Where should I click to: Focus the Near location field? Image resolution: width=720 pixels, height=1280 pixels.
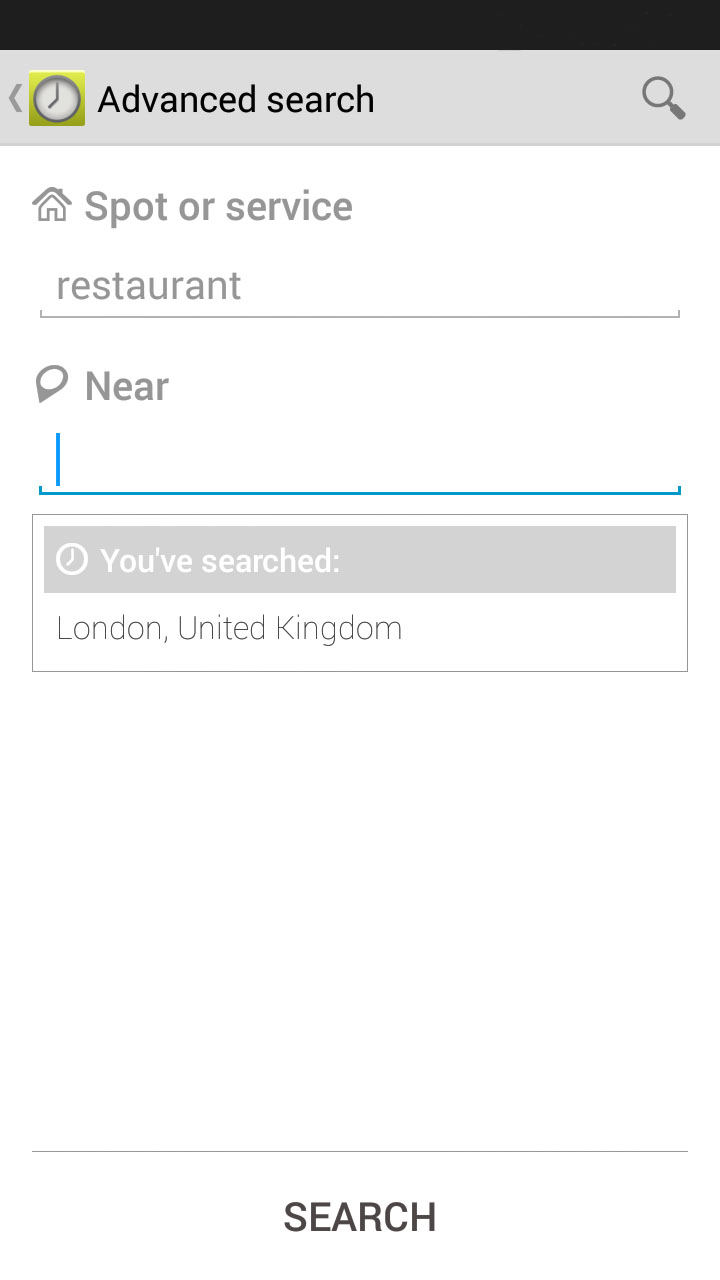click(x=360, y=463)
